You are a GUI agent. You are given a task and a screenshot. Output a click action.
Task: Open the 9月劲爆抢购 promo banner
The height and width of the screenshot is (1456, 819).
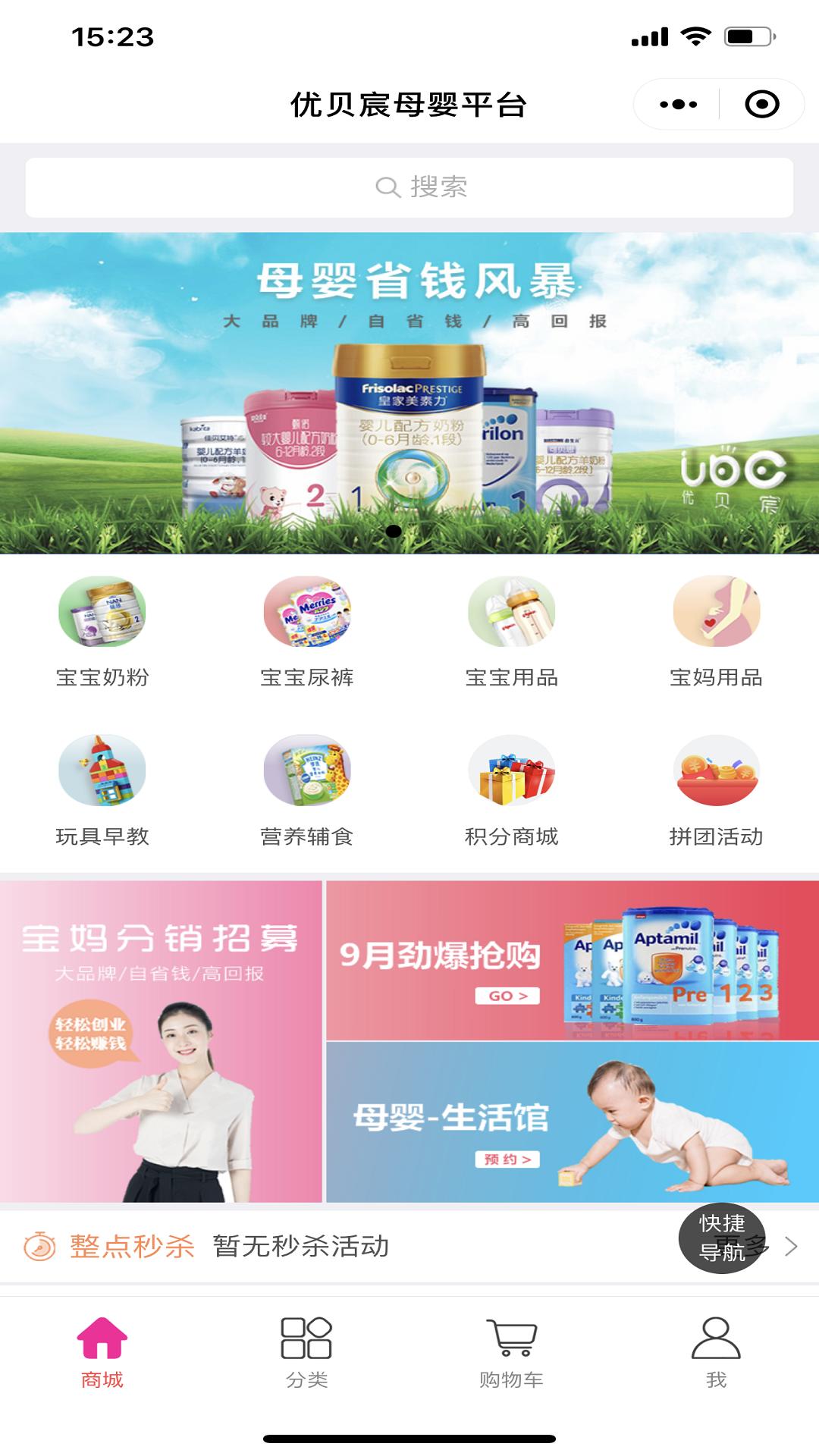click(573, 960)
